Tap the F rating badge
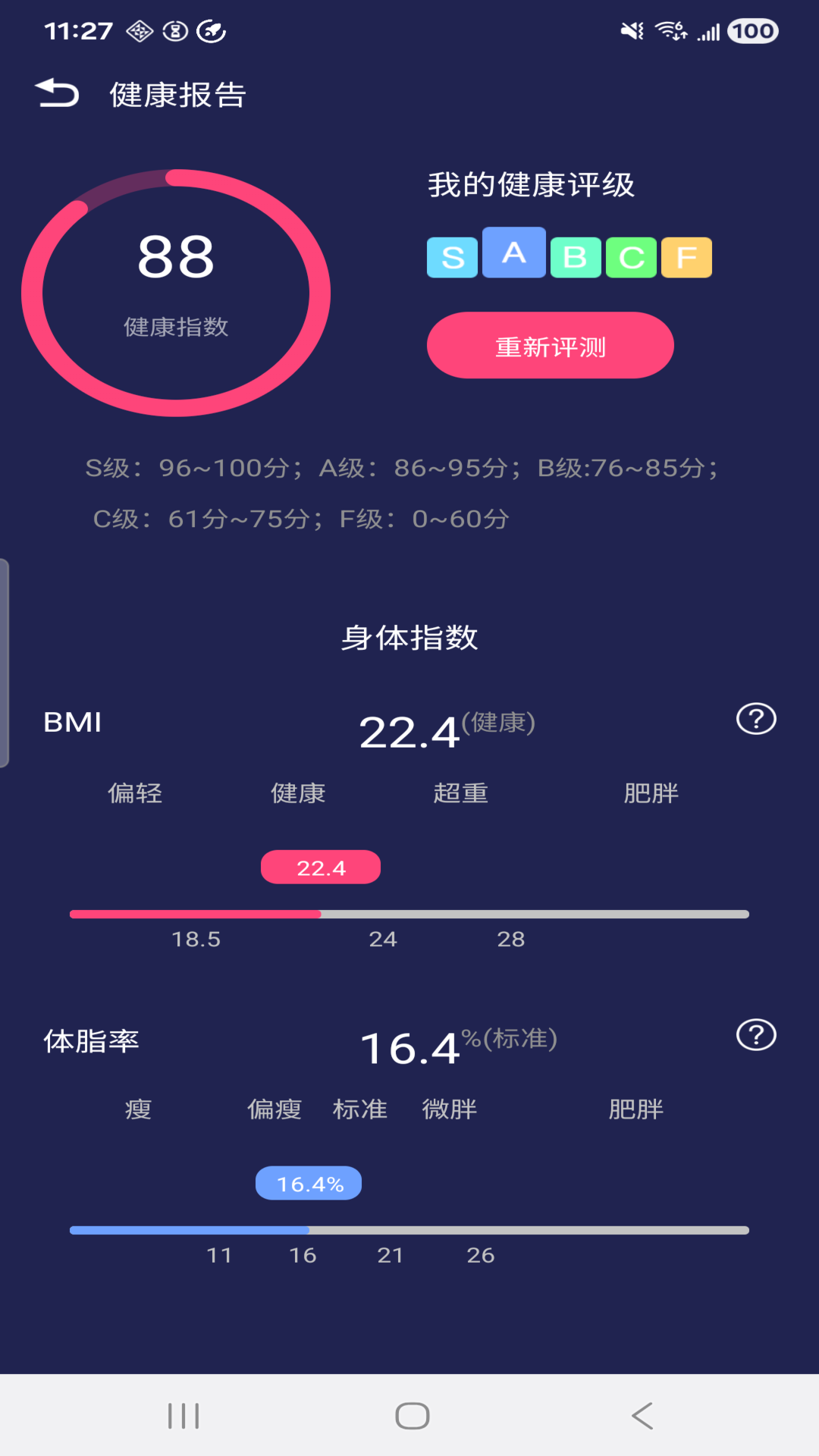 686,256
